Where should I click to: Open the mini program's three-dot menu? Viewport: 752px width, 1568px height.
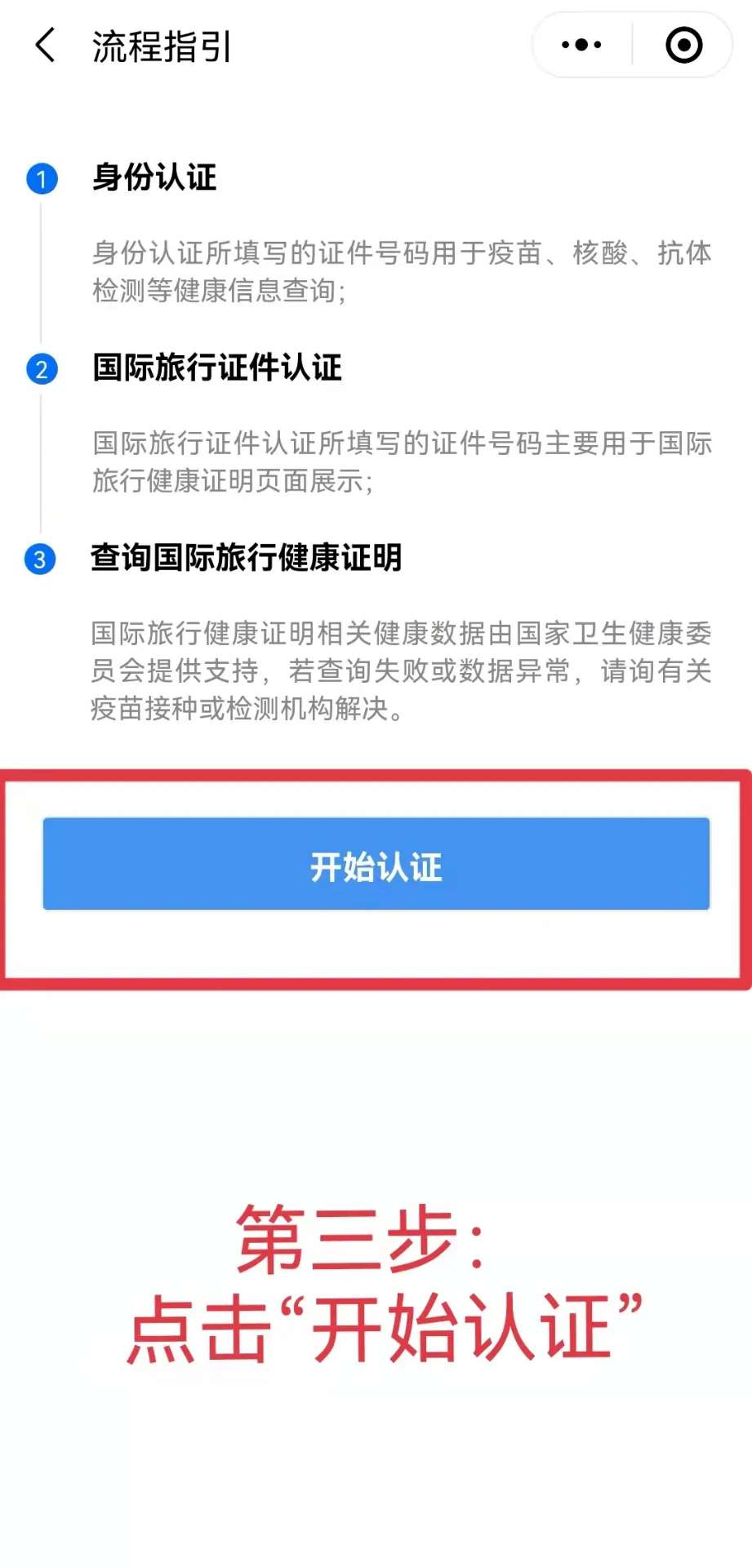(581, 45)
